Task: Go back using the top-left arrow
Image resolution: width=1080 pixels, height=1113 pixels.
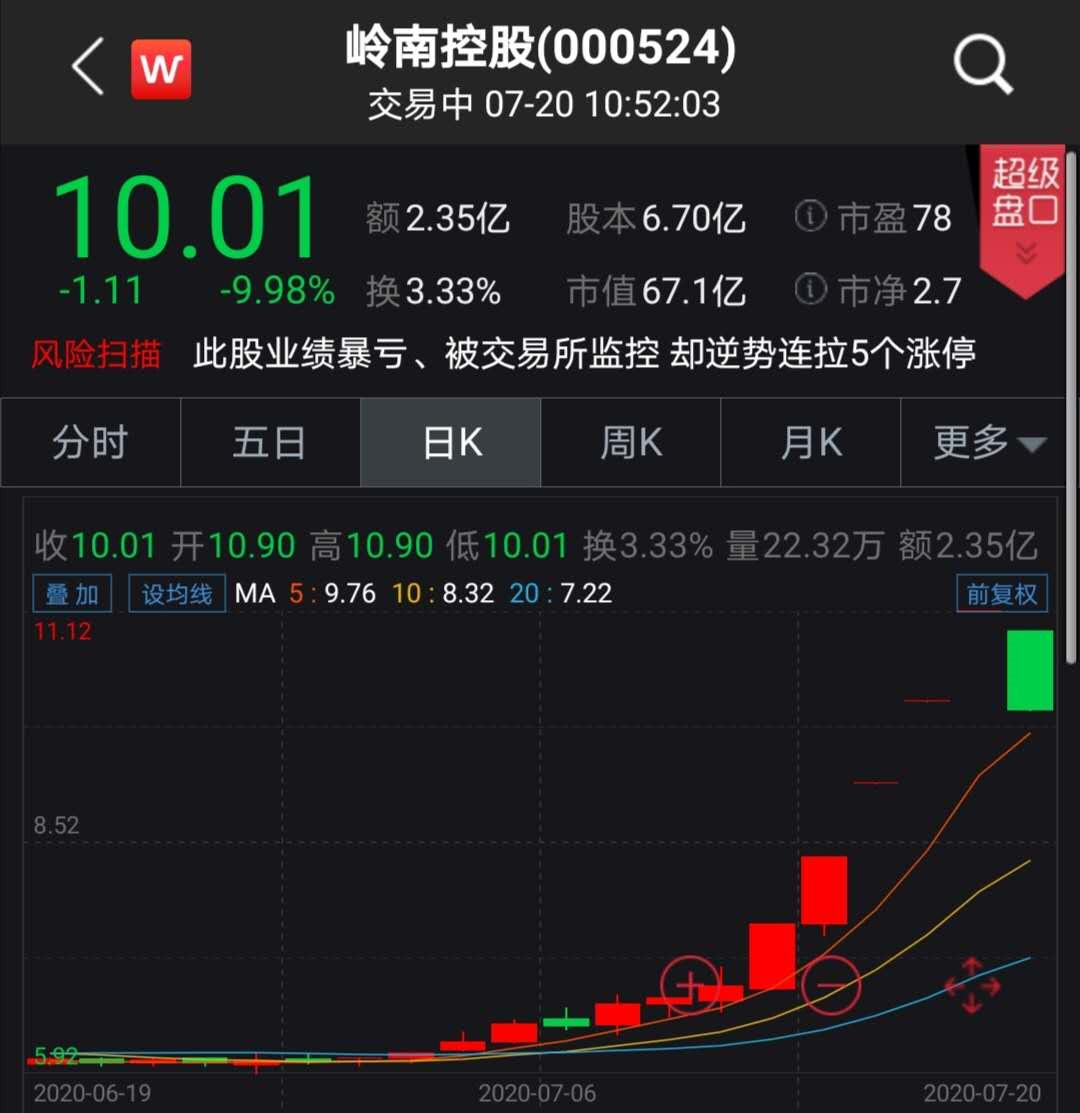Action: [88, 68]
